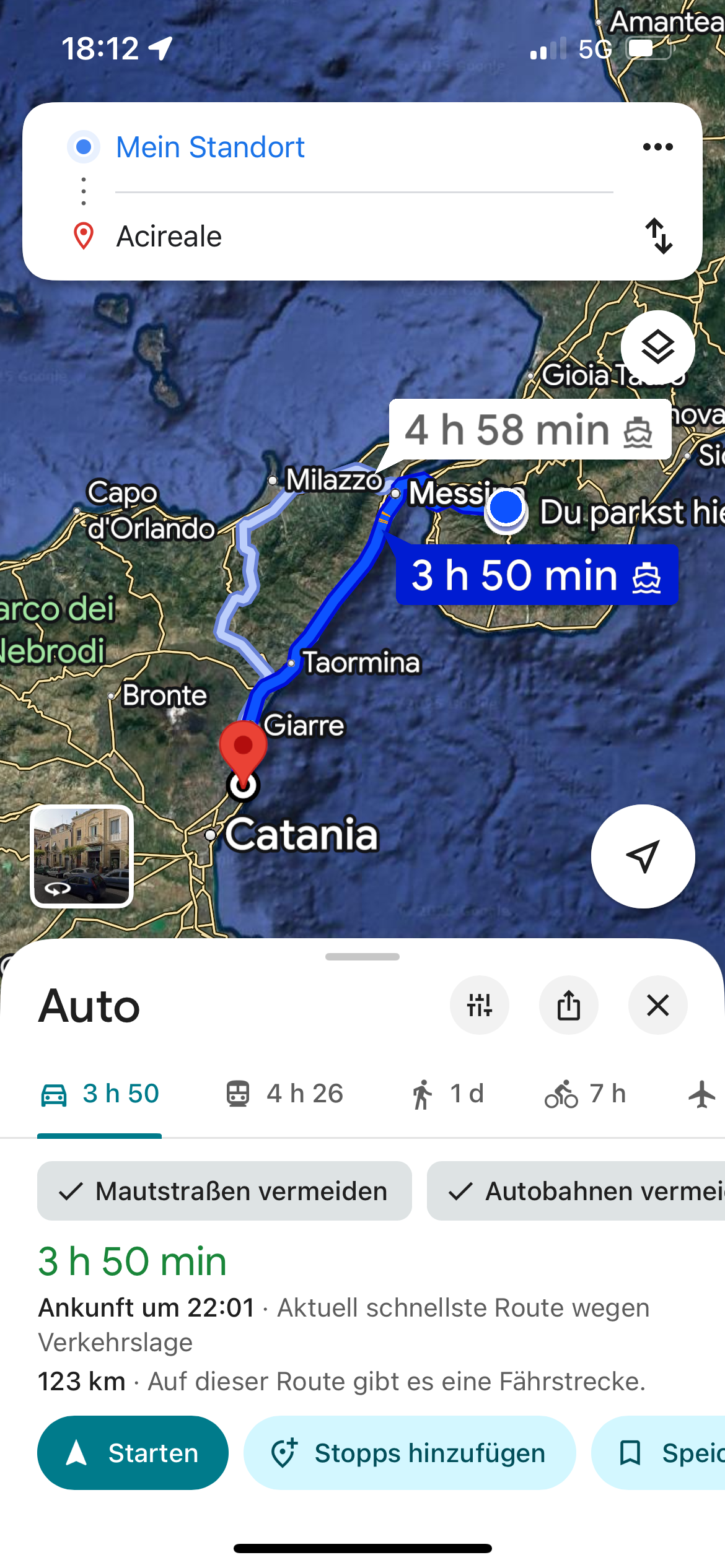Share these directions
This screenshot has width=725, height=1568.
click(x=569, y=1005)
